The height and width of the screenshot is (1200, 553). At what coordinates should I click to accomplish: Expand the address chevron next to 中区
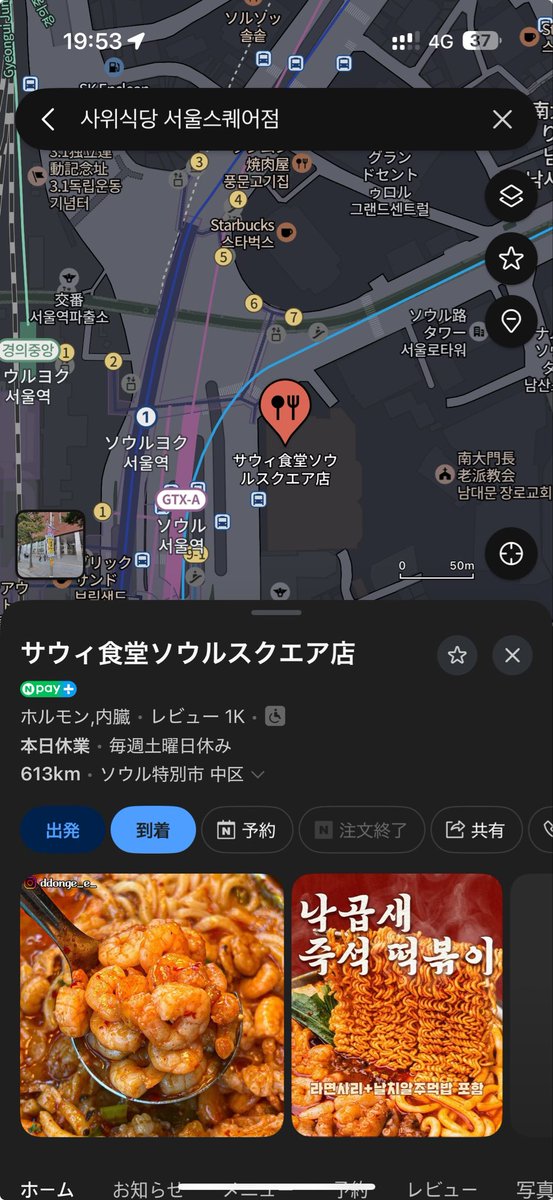tap(258, 775)
